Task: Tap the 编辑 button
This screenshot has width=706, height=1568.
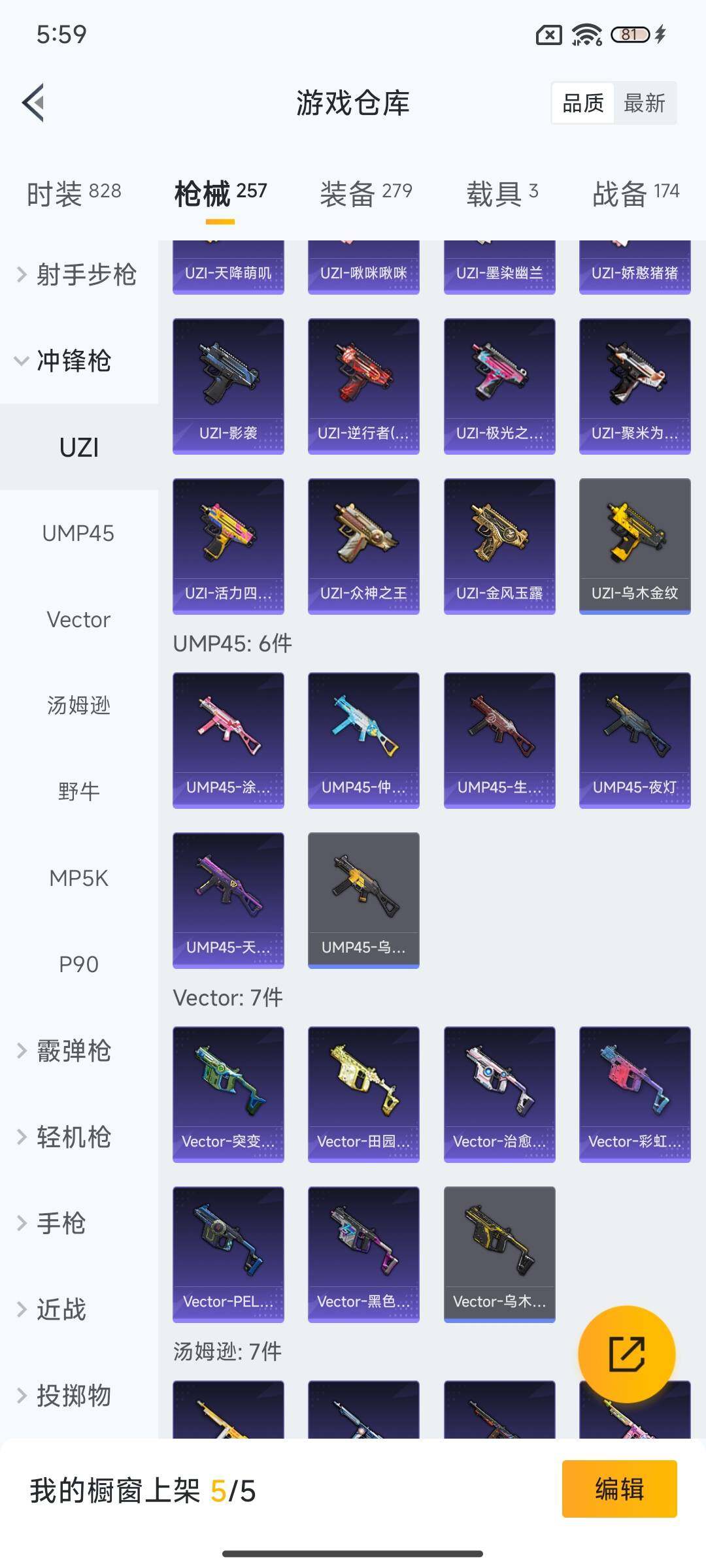Action: coord(619,1489)
